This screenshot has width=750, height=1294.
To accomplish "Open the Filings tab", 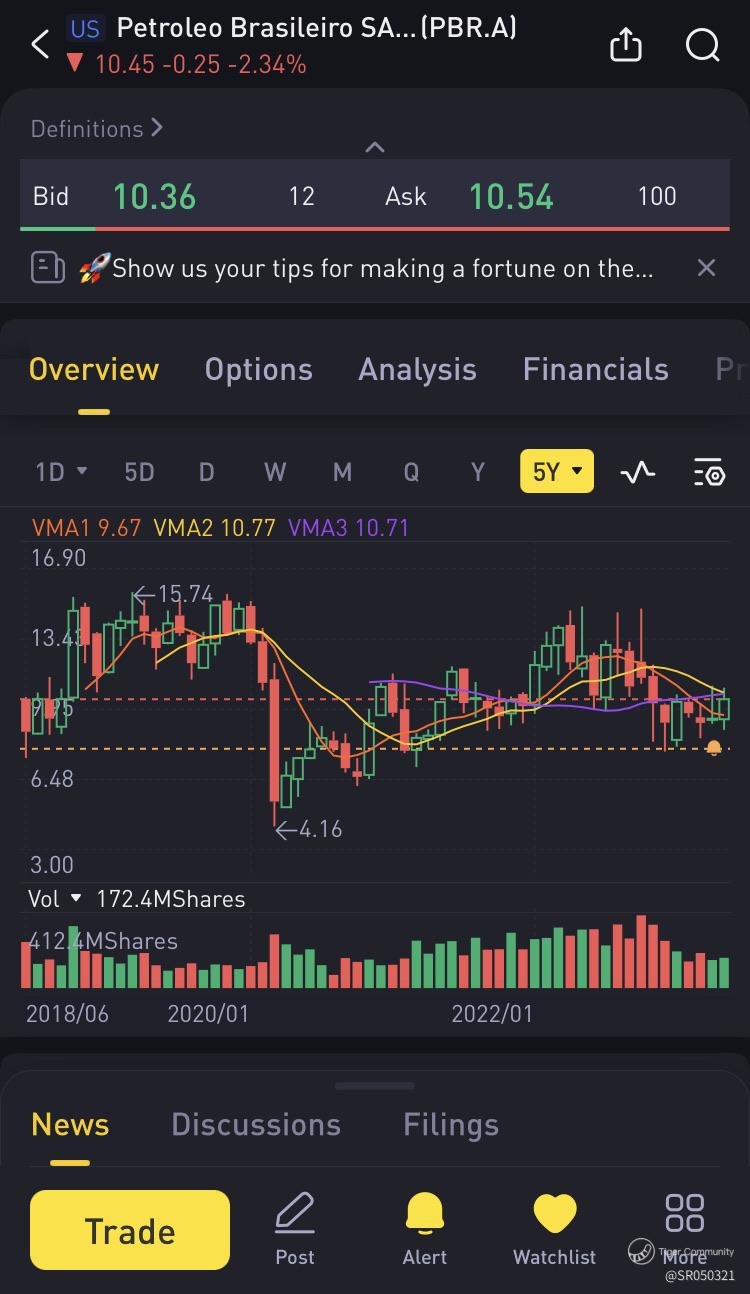I will coord(451,1124).
